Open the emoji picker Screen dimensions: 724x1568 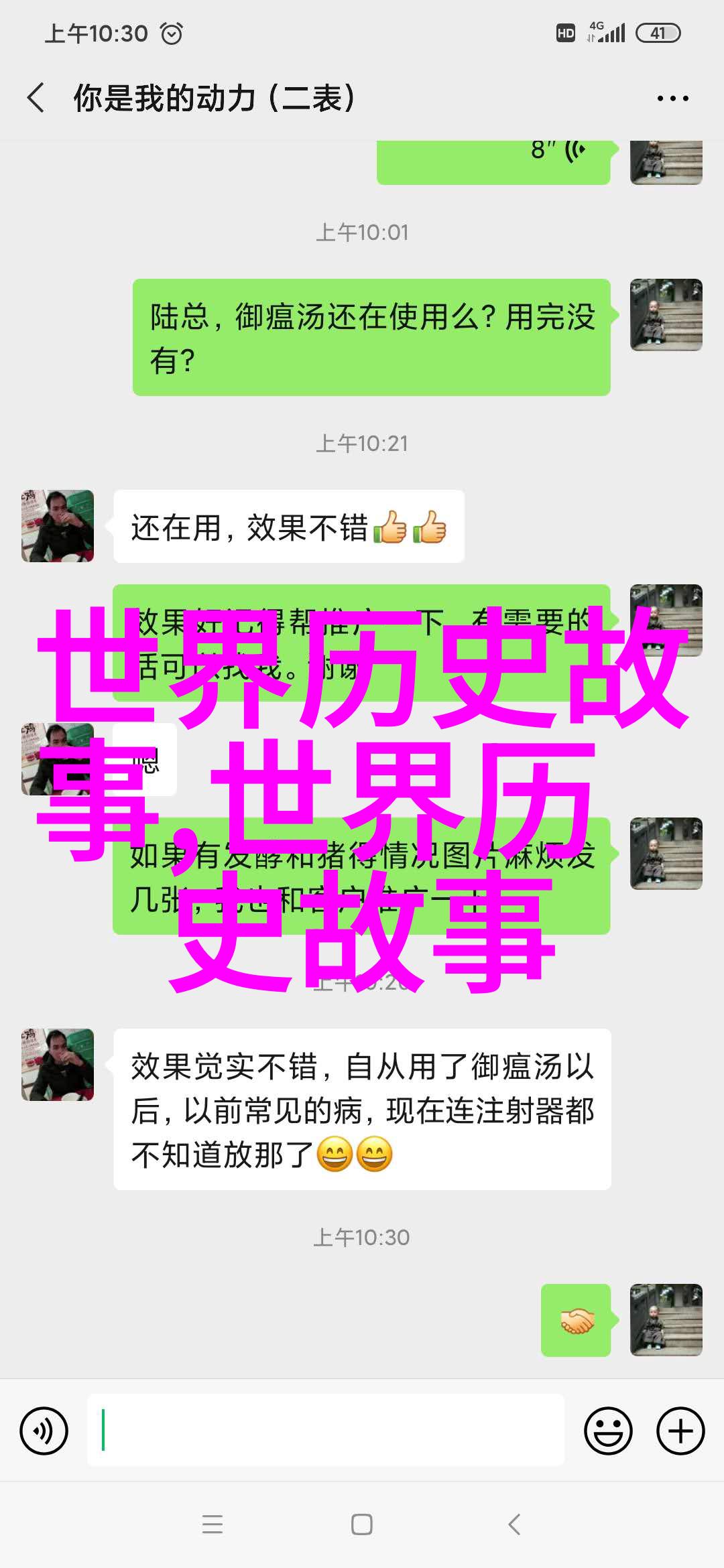(x=608, y=1431)
